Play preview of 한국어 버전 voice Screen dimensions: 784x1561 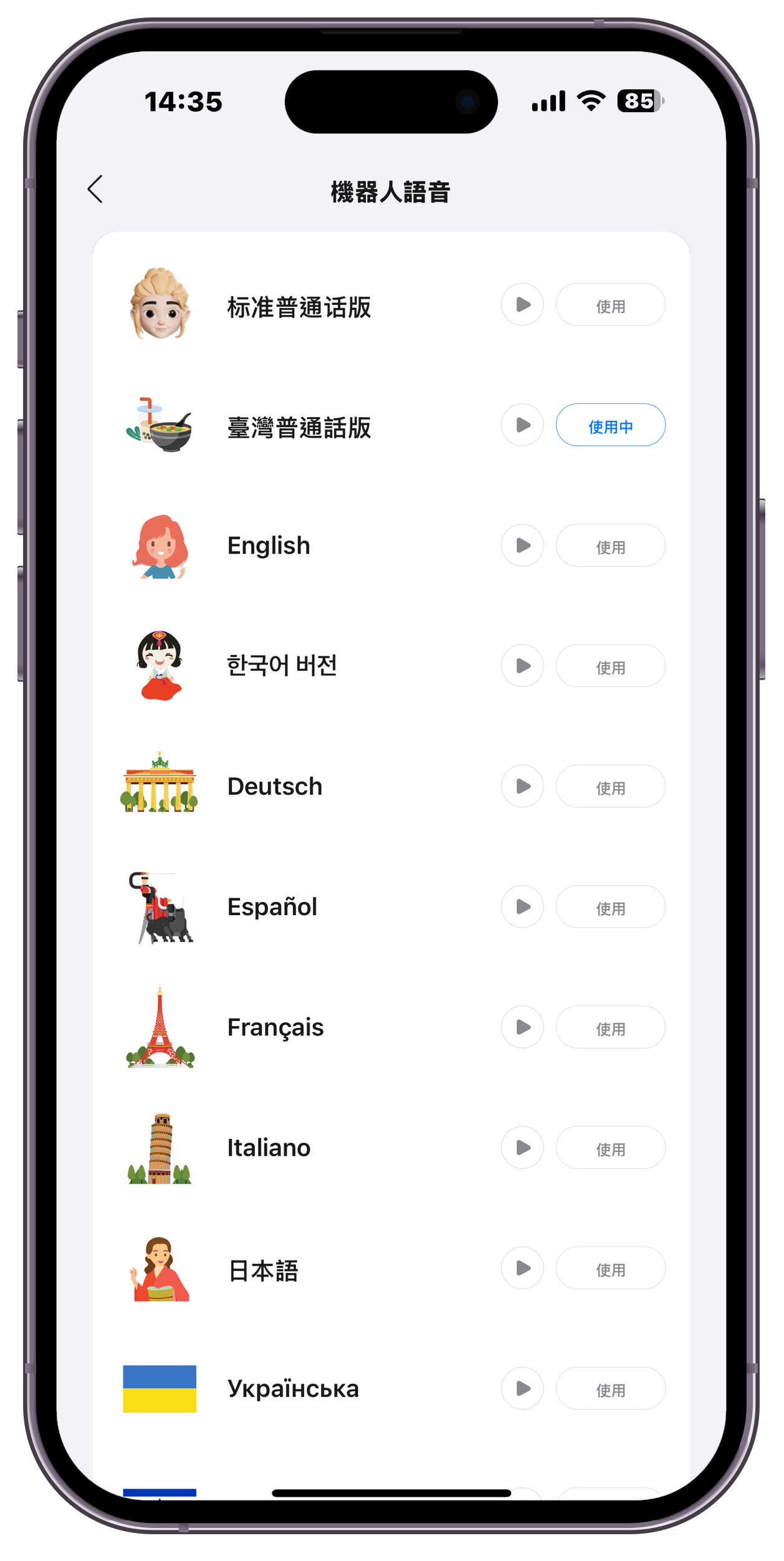click(x=522, y=666)
